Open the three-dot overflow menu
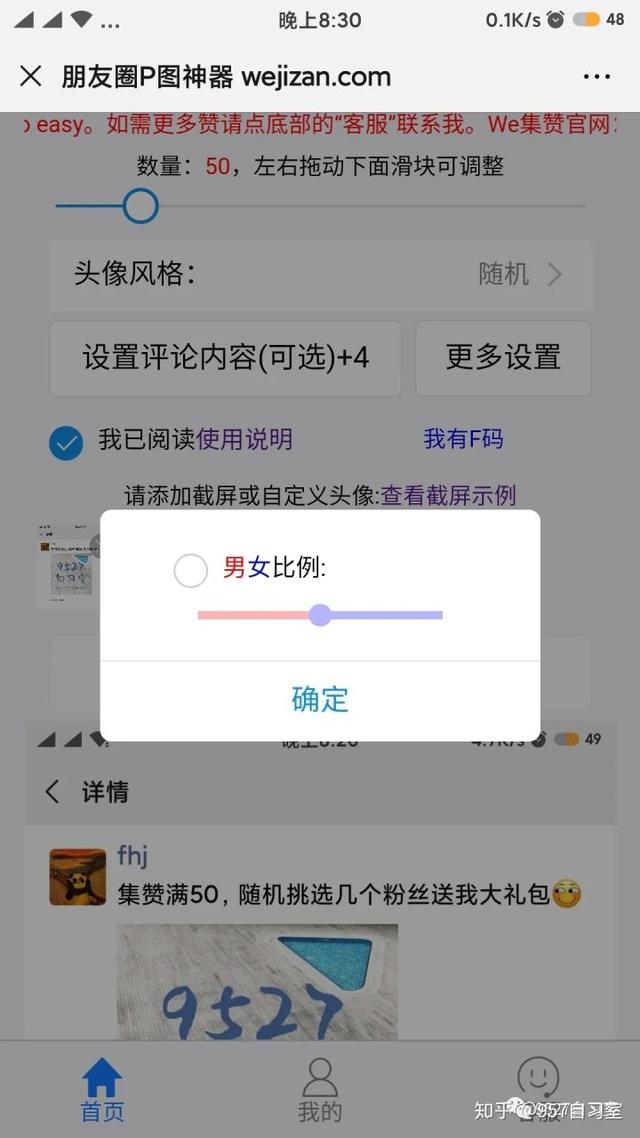The height and width of the screenshot is (1138, 640). (596, 76)
